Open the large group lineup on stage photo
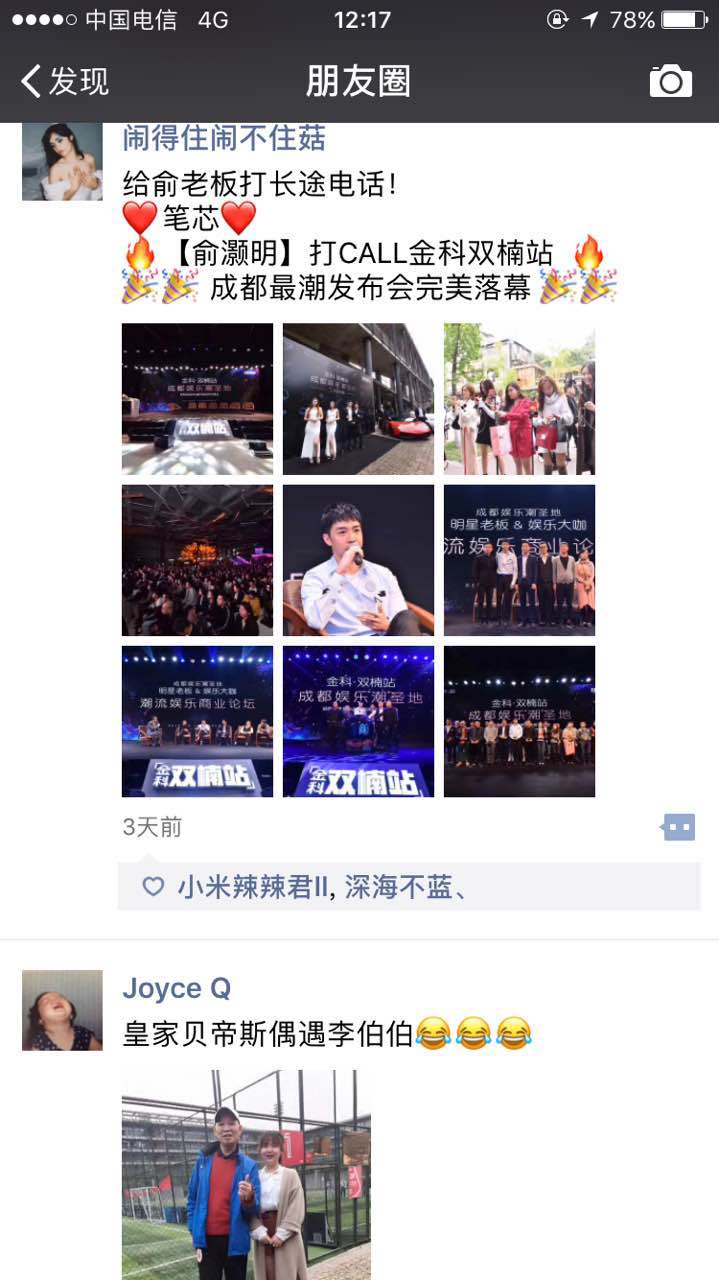The height and width of the screenshot is (1280, 719). [x=519, y=721]
